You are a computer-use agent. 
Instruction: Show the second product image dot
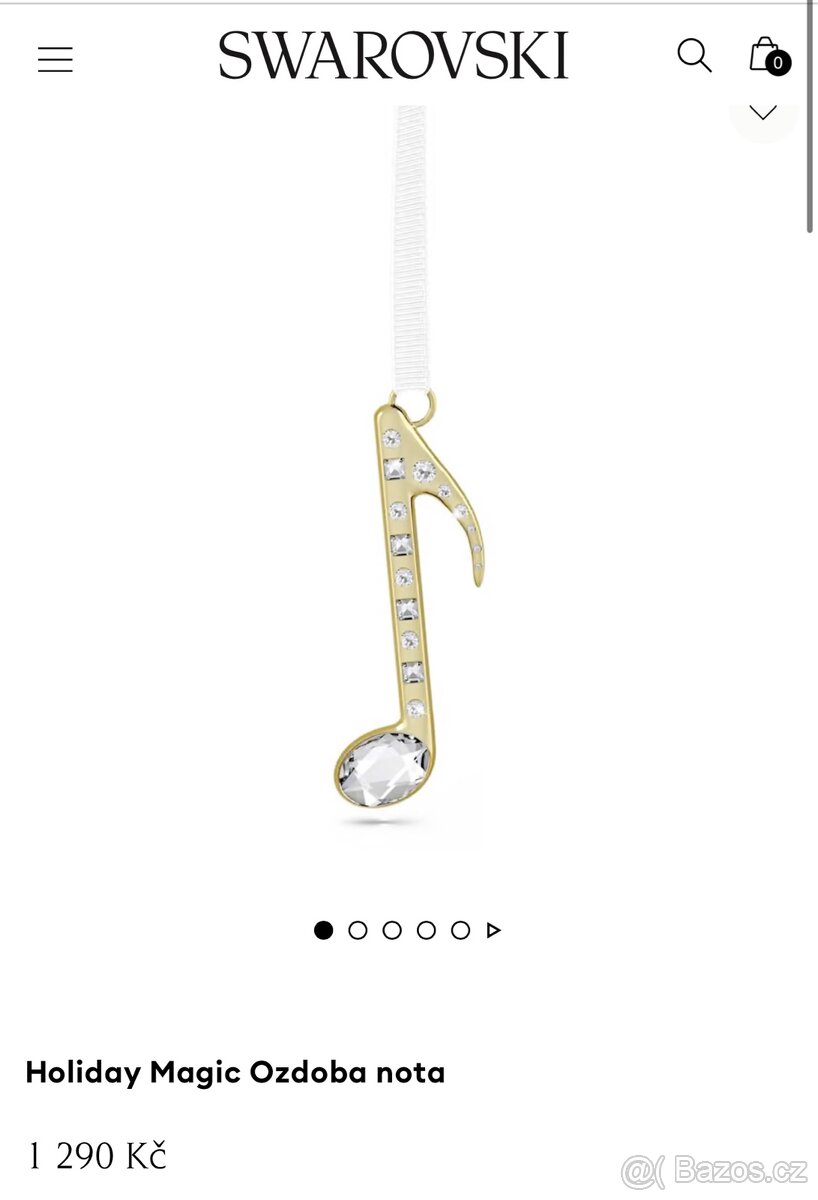[x=357, y=930]
